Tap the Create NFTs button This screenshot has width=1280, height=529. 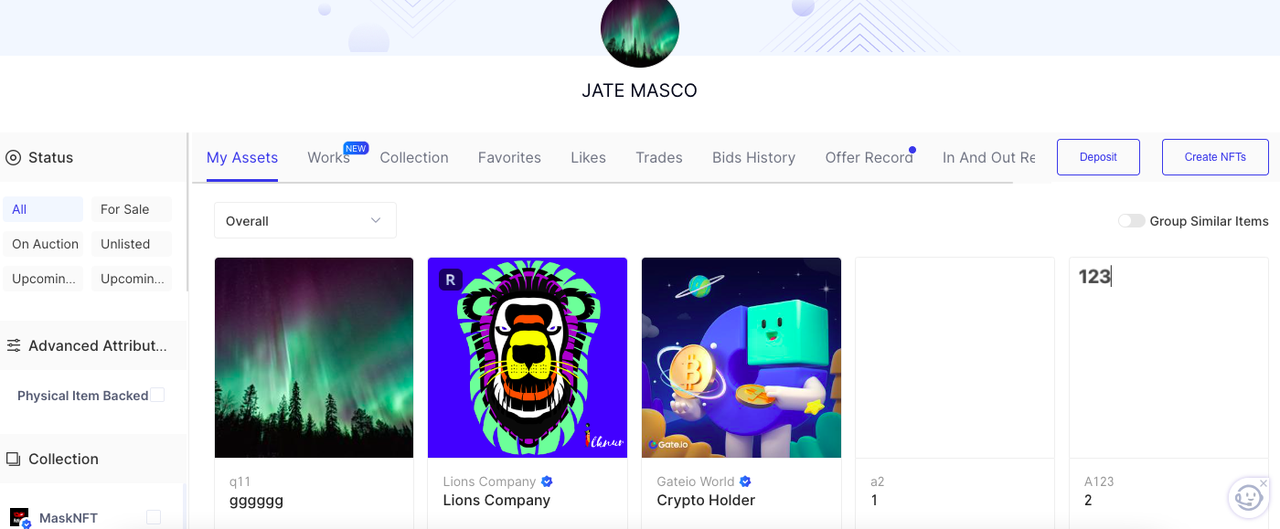[x=1215, y=157]
